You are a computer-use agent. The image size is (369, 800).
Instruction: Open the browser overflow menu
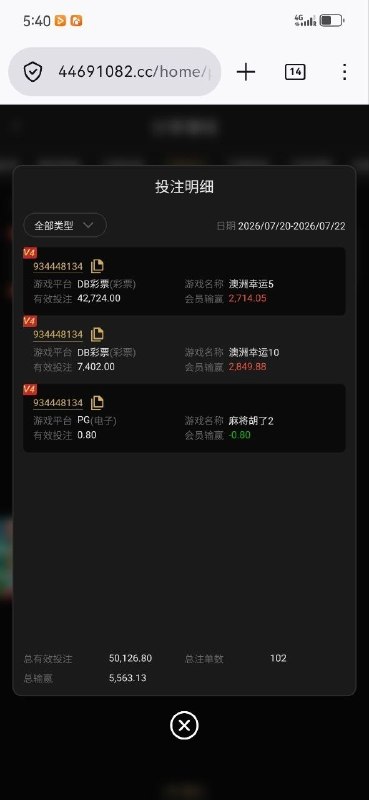(x=345, y=72)
